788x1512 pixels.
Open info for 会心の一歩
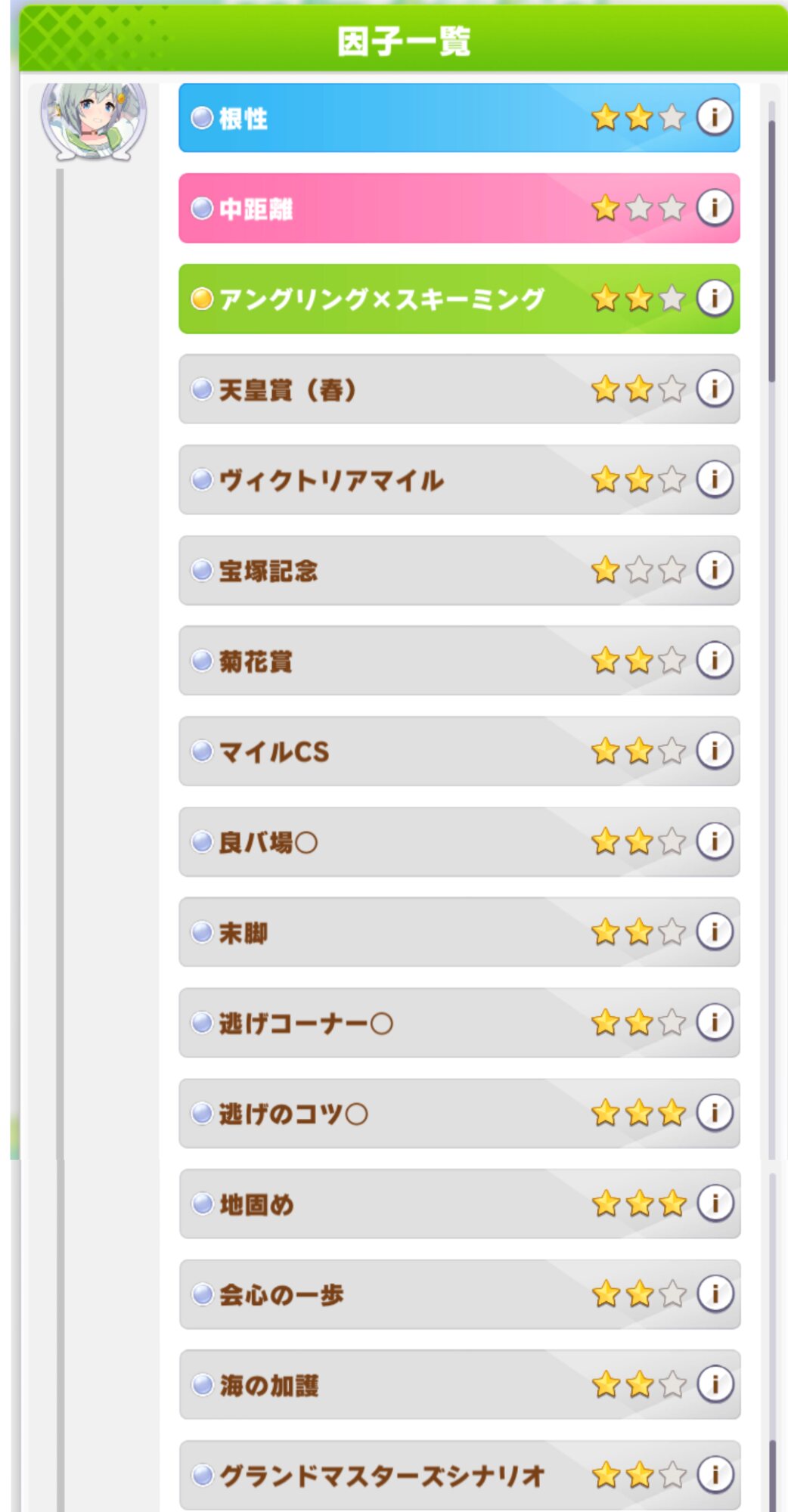click(x=715, y=1294)
